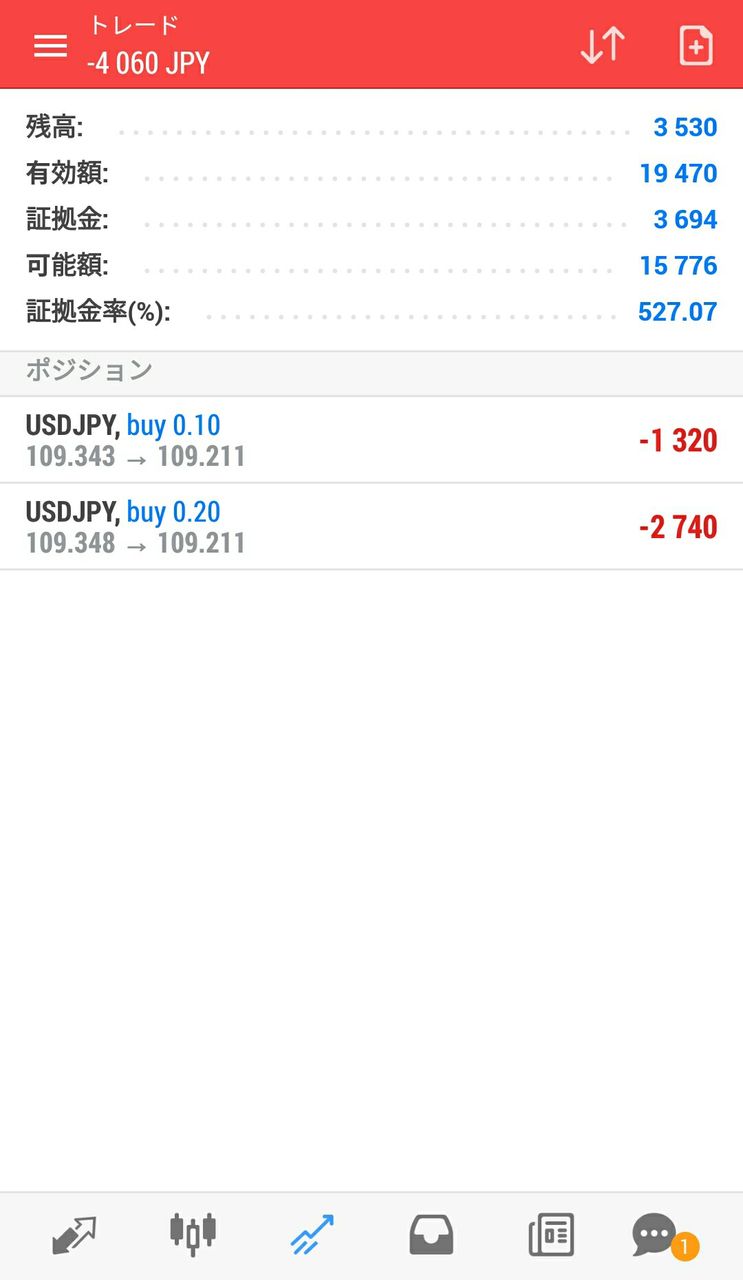This screenshot has width=743, height=1280.
Task: Open the USDJPY buy 0.10 position
Action: (371, 440)
